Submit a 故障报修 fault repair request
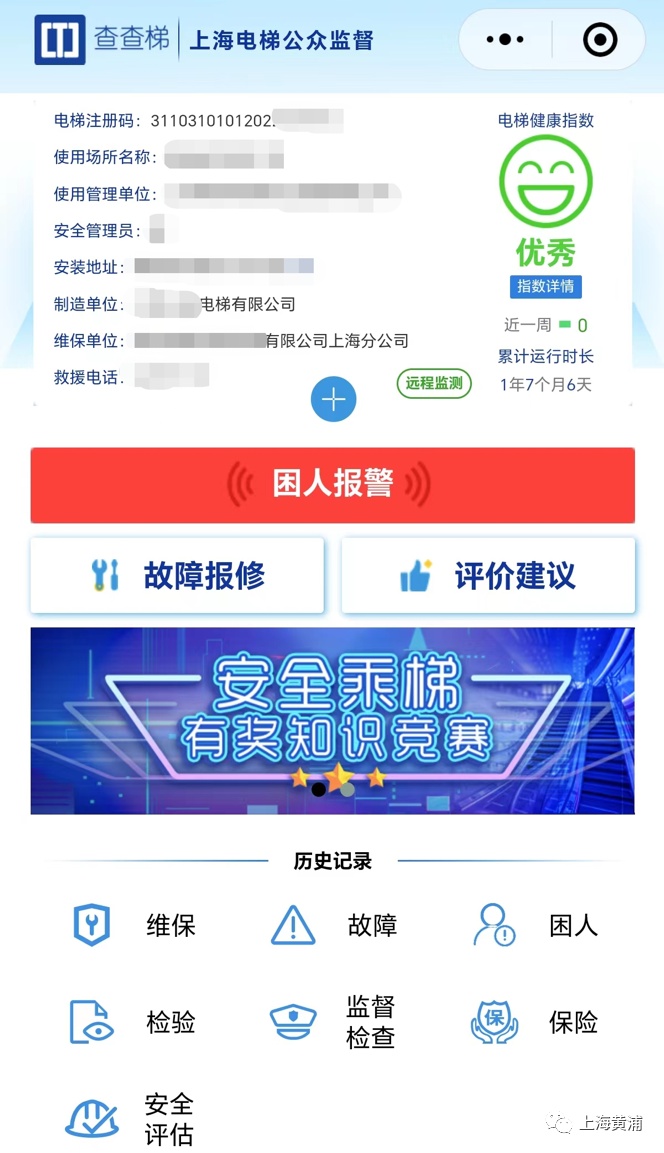664x1153 pixels. click(x=177, y=575)
